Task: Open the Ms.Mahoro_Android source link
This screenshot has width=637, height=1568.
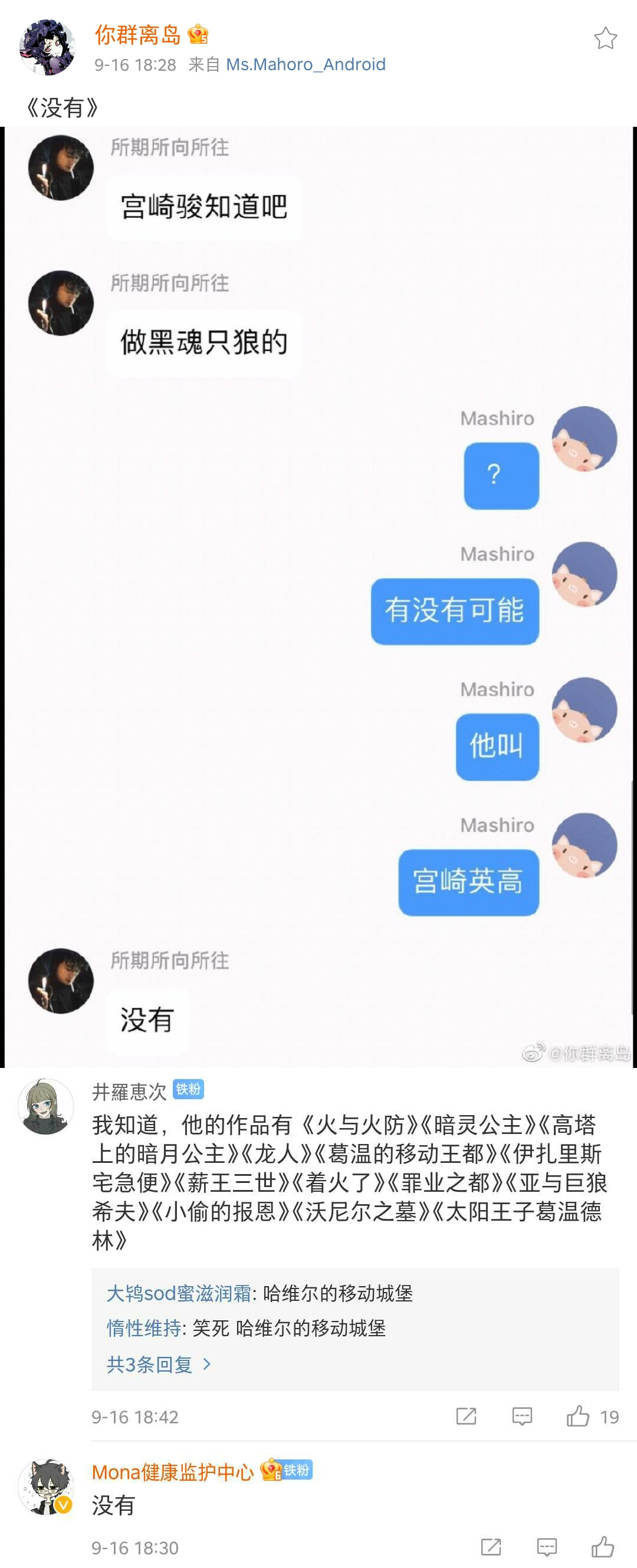Action: pyautogui.click(x=305, y=64)
